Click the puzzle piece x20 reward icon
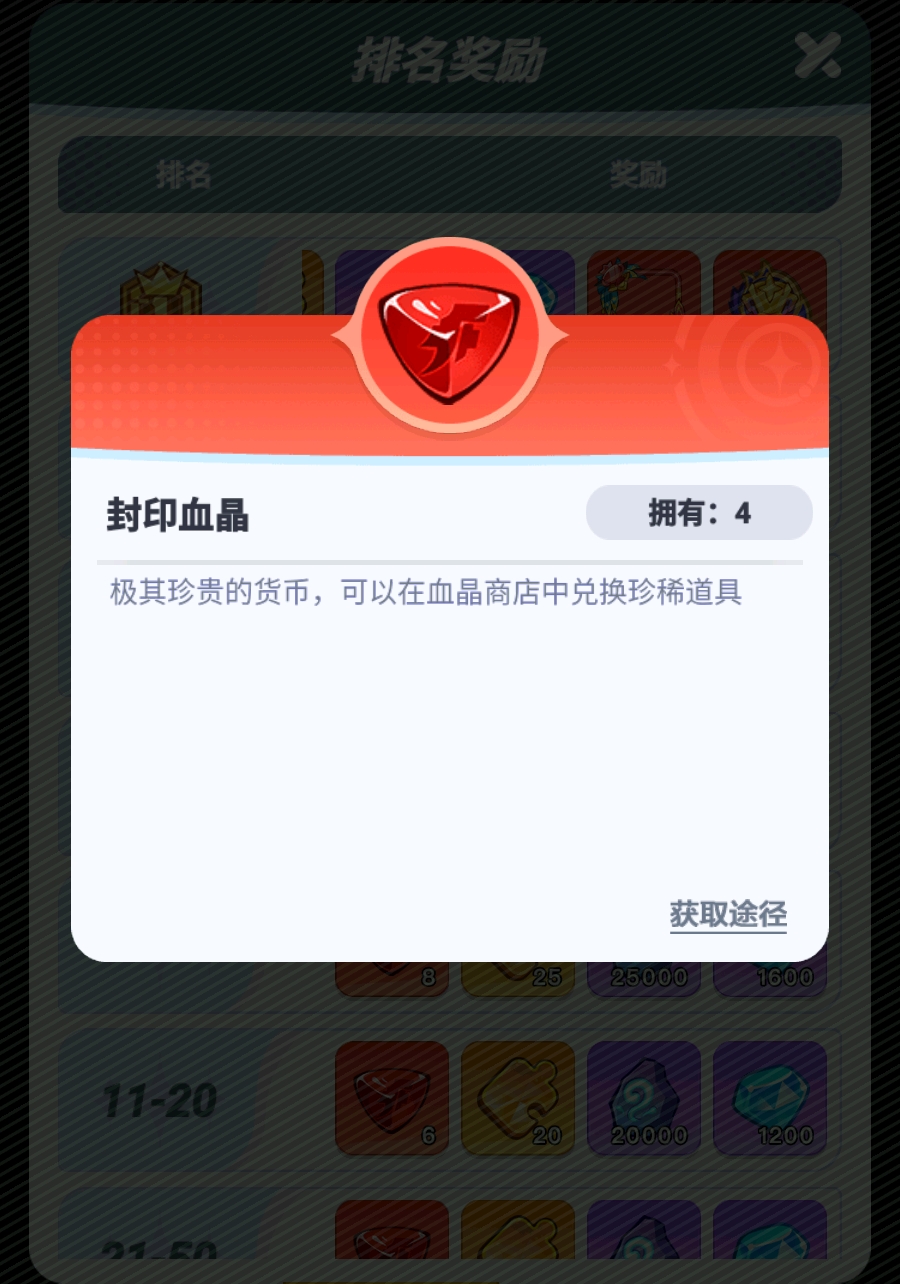This screenshot has height=1284, width=900. pyautogui.click(x=518, y=1097)
